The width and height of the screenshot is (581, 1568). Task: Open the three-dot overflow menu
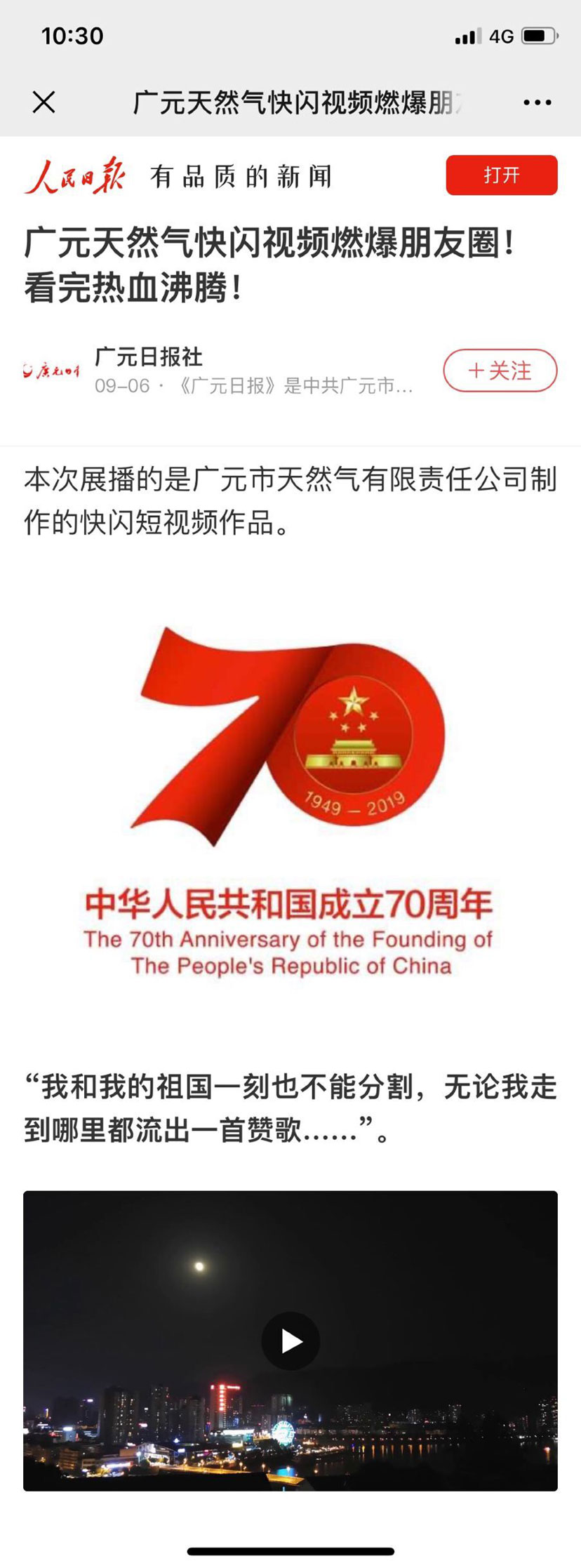pos(537,102)
